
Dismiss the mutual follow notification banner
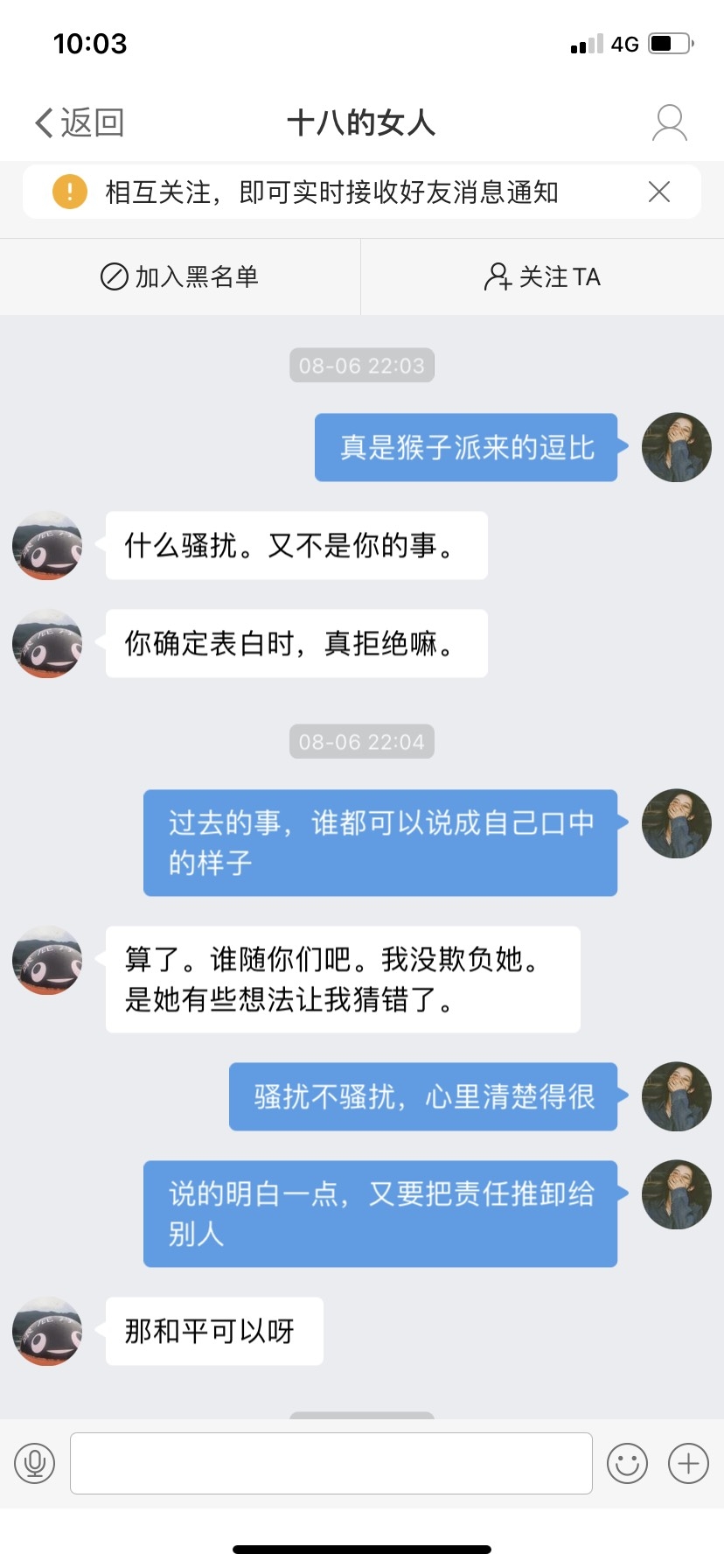coord(659,192)
